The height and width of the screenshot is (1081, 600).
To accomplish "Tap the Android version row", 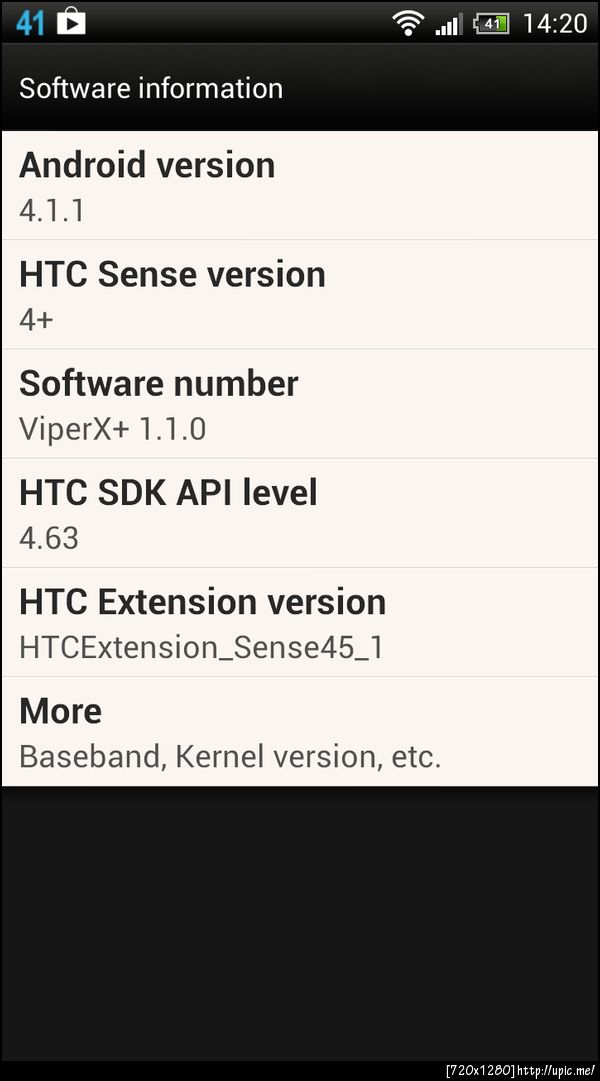I will [x=300, y=186].
